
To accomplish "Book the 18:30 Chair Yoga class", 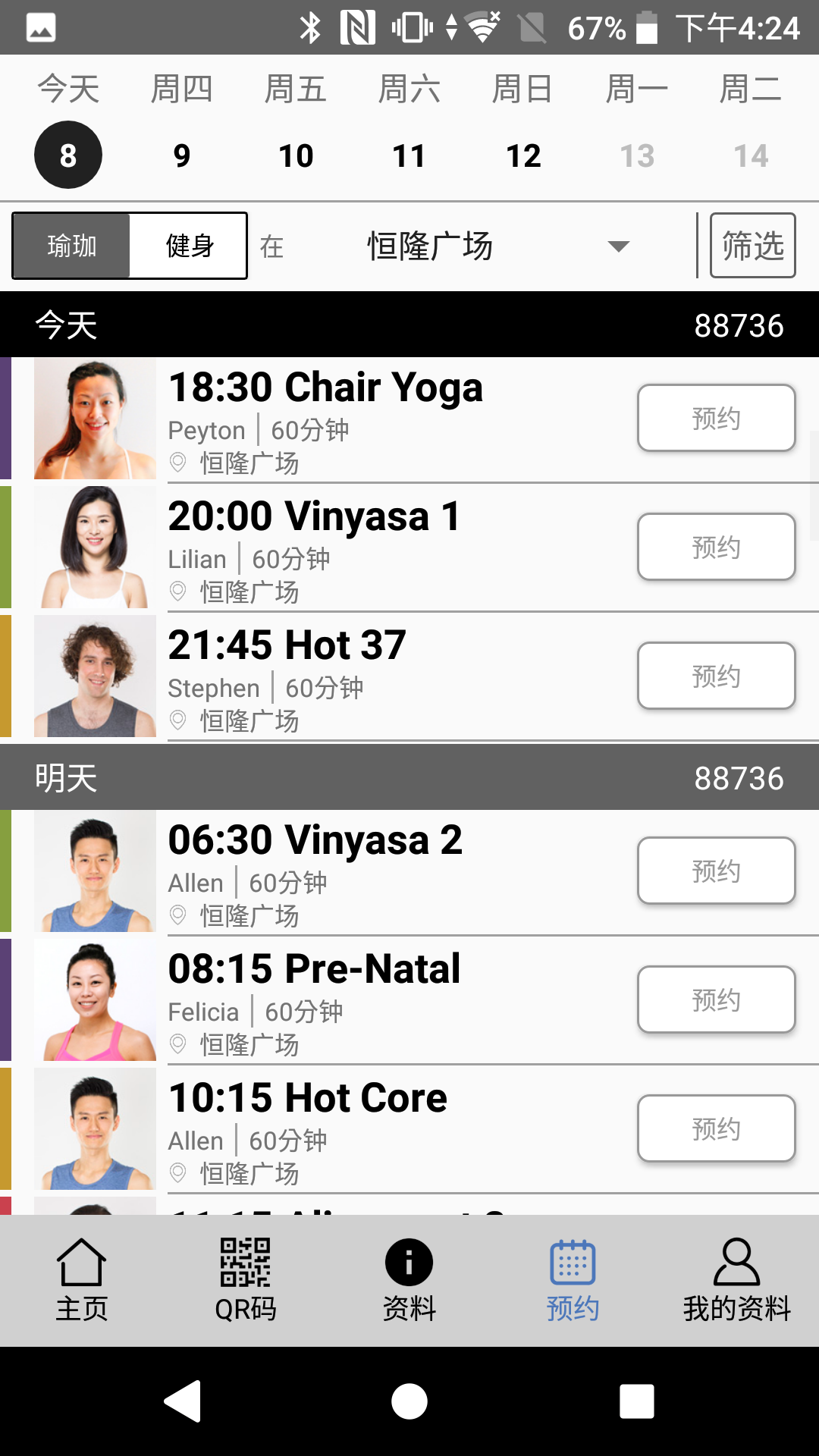I will (716, 418).
